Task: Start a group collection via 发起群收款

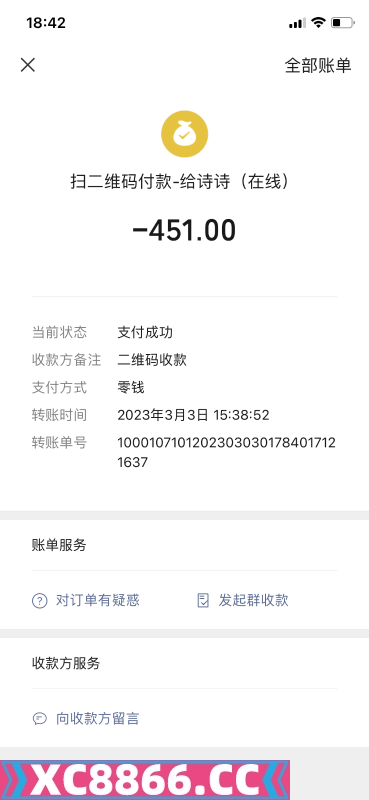Action: pyautogui.click(x=243, y=601)
